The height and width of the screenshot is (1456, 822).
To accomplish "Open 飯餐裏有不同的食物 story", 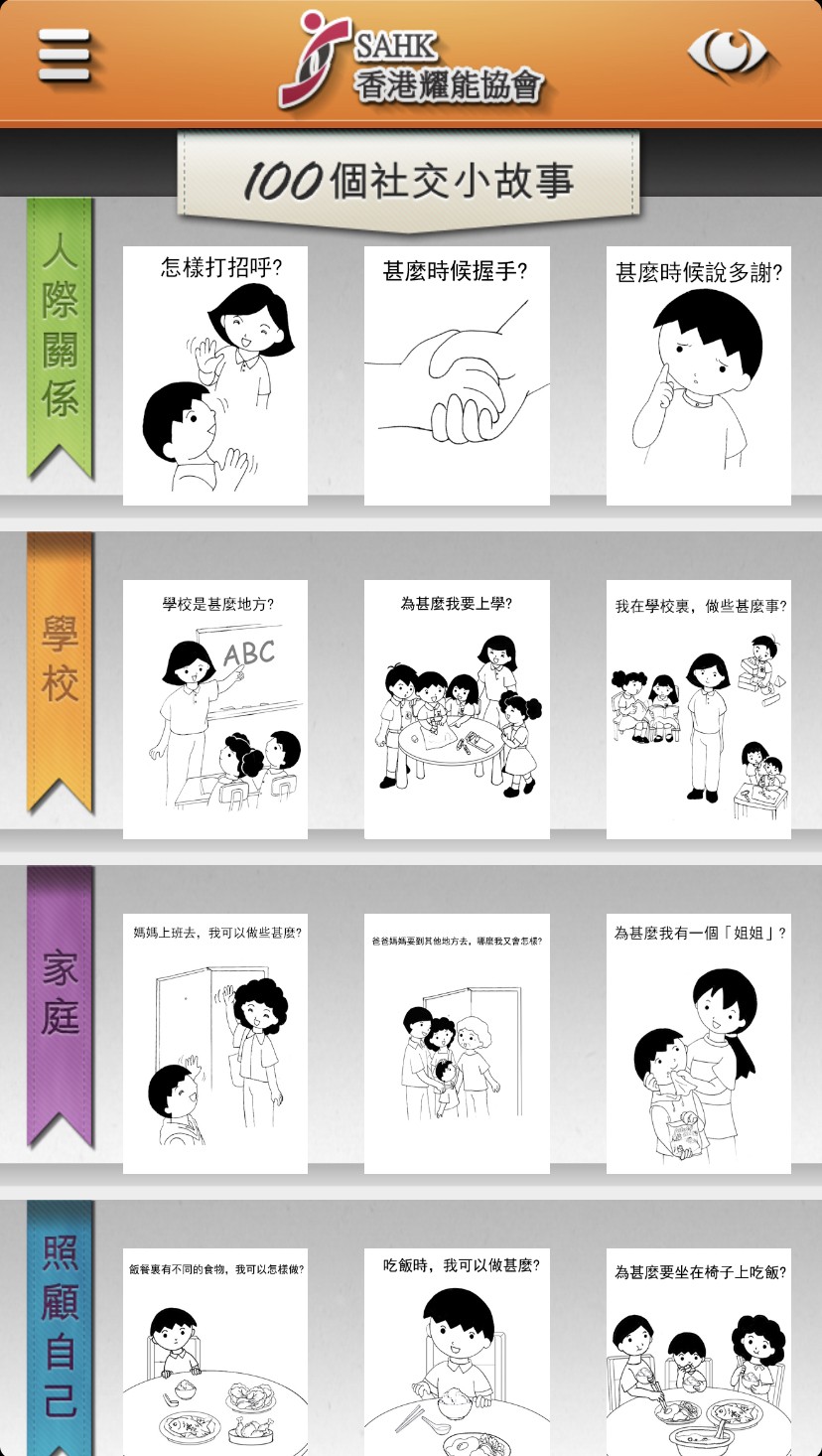I will (x=215, y=1353).
